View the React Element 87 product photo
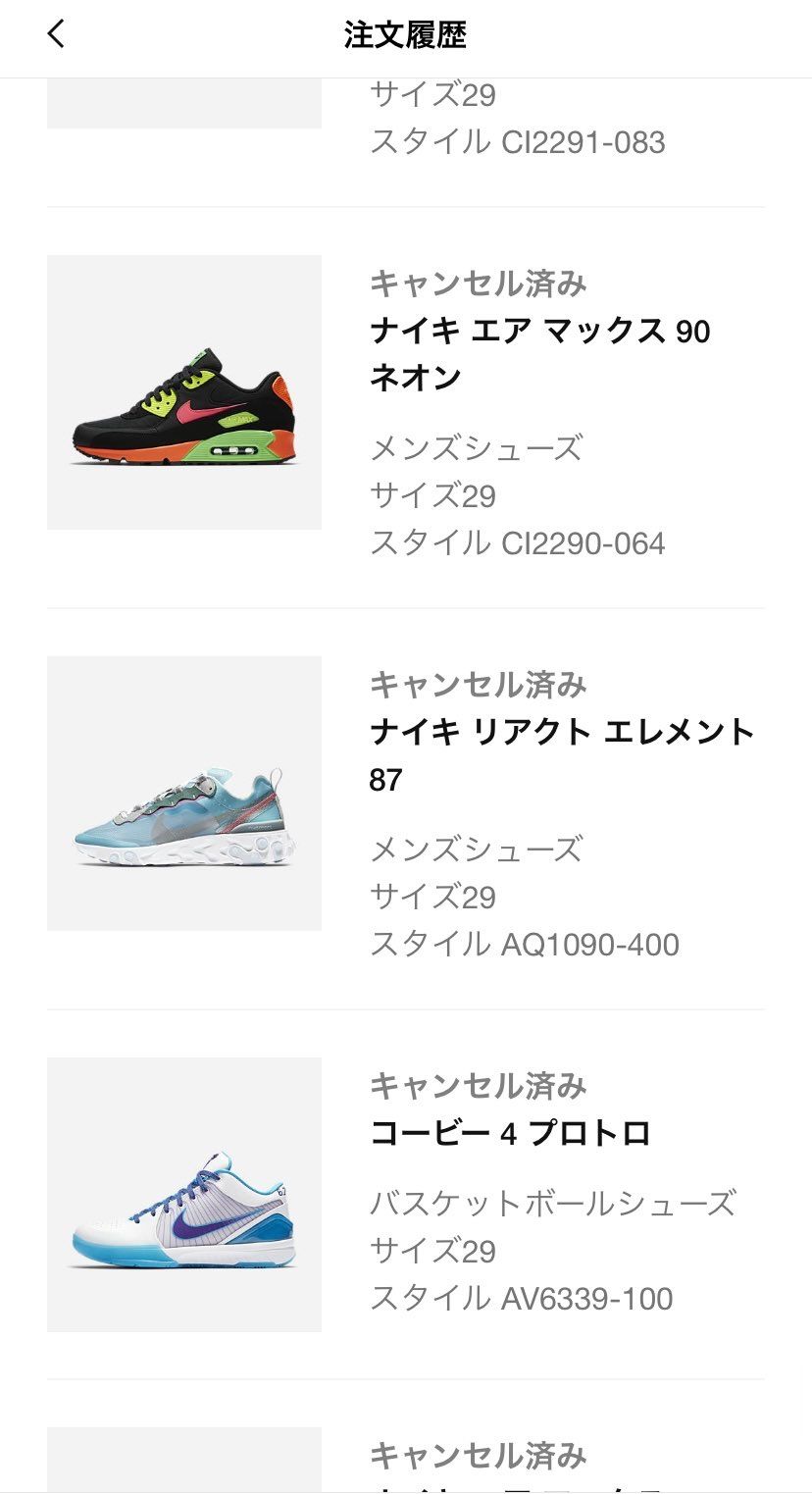 [183, 791]
